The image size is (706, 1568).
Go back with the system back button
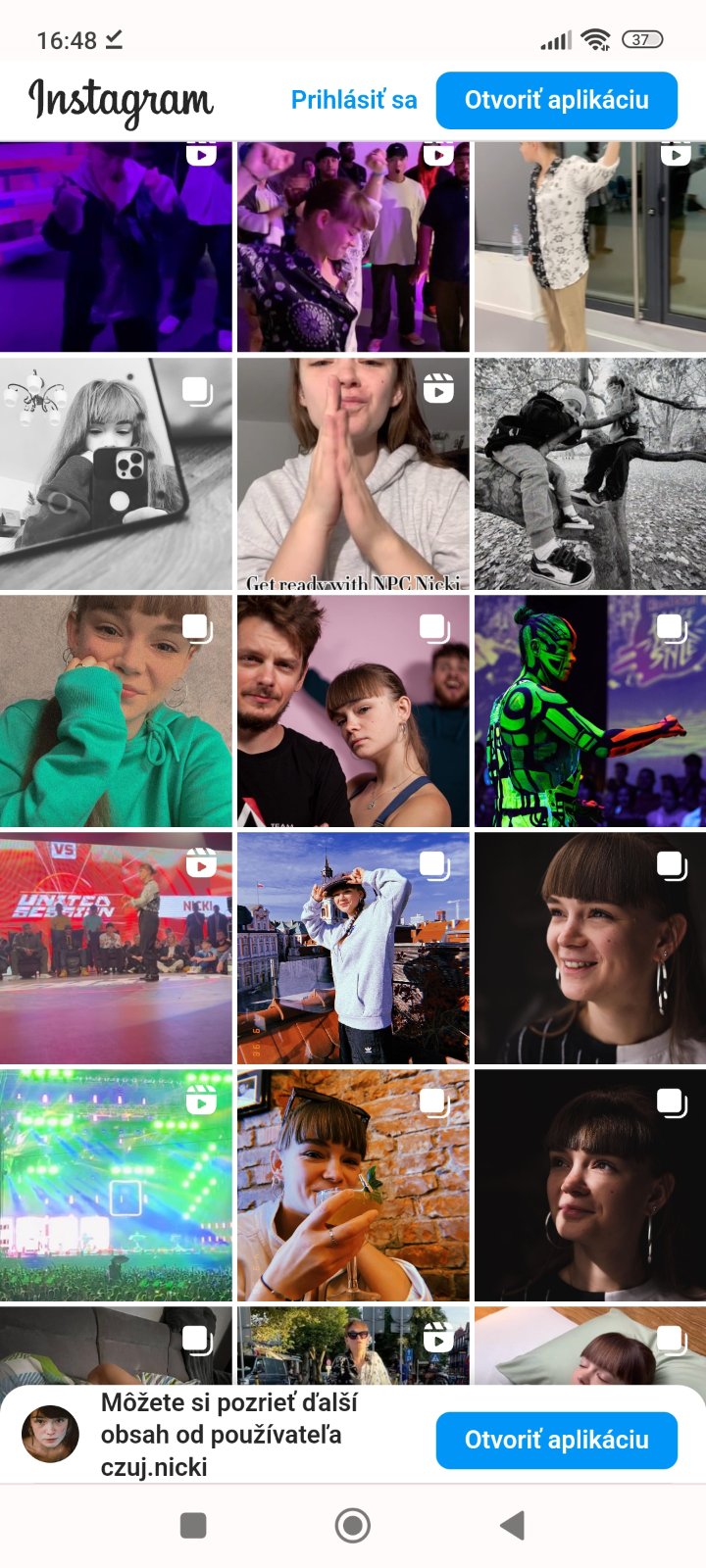click(x=512, y=1525)
